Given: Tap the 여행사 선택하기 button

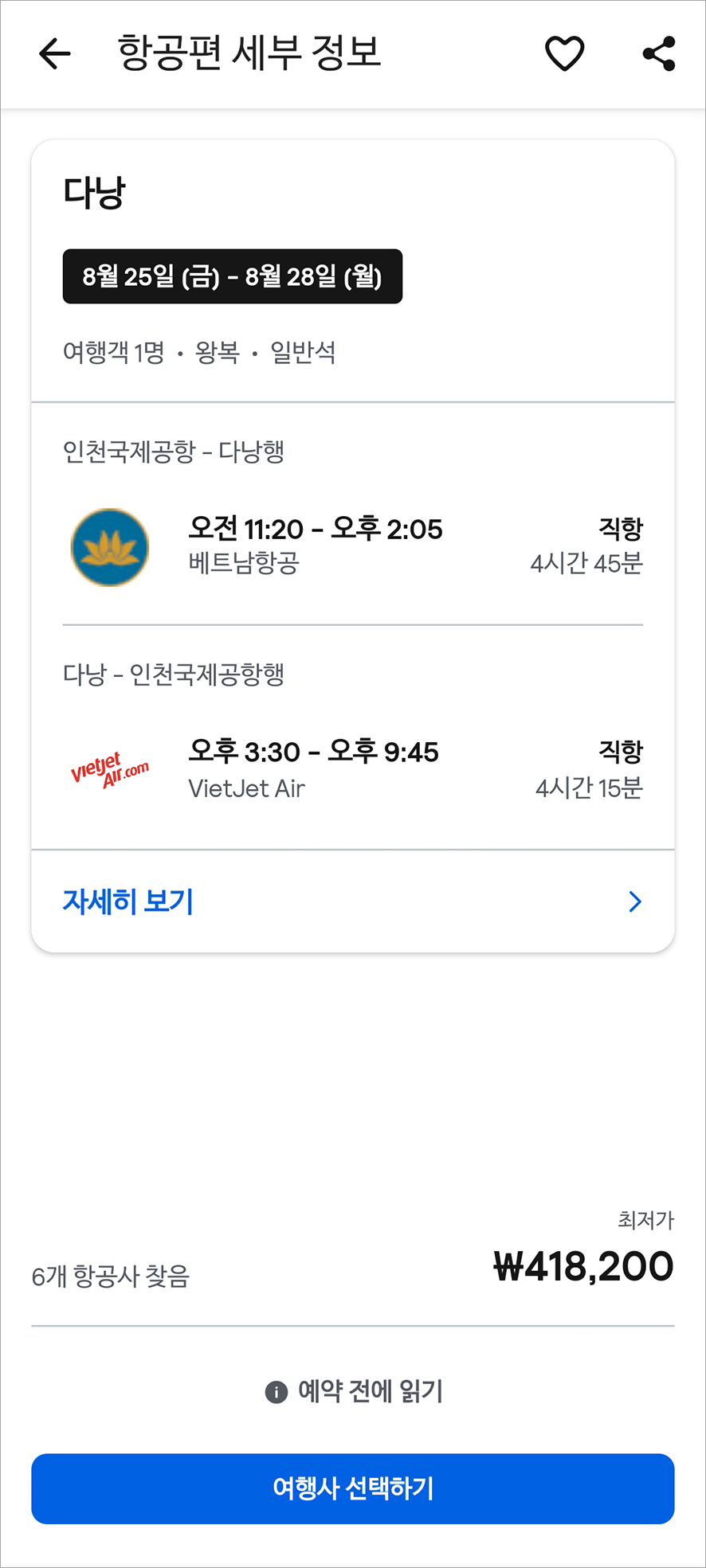Looking at the screenshot, I should click(353, 1488).
